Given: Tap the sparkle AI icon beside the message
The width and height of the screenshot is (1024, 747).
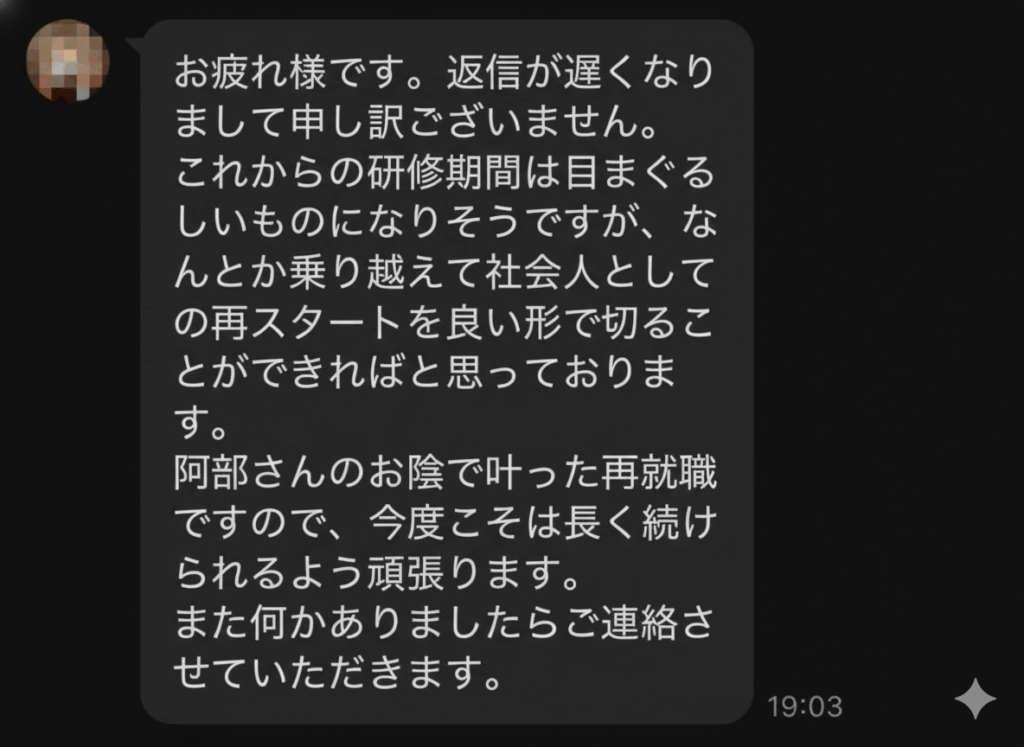Looking at the screenshot, I should [x=974, y=700].
